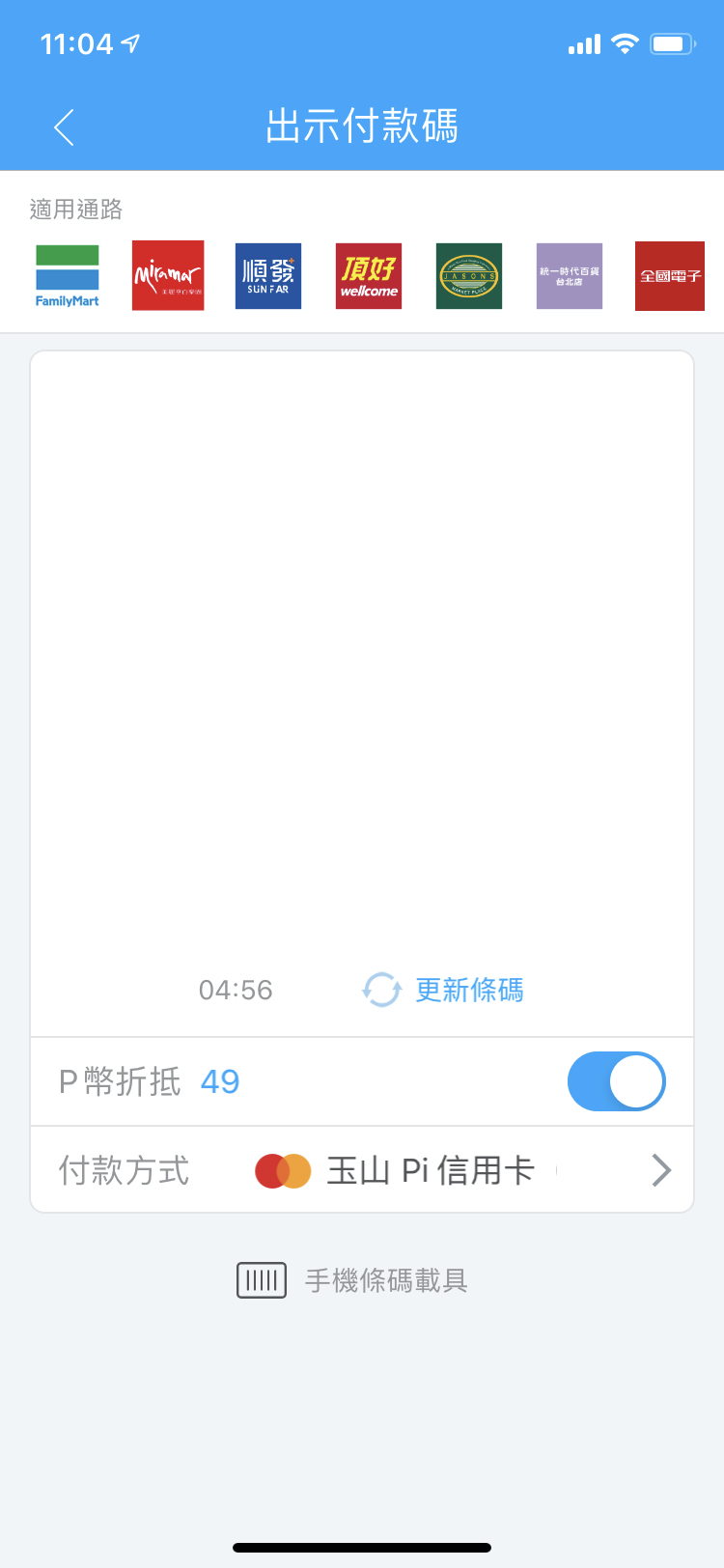Select the 順發 SUNFAR logo under 適用通路
Image resolution: width=724 pixels, height=1568 pixels.
268,276
